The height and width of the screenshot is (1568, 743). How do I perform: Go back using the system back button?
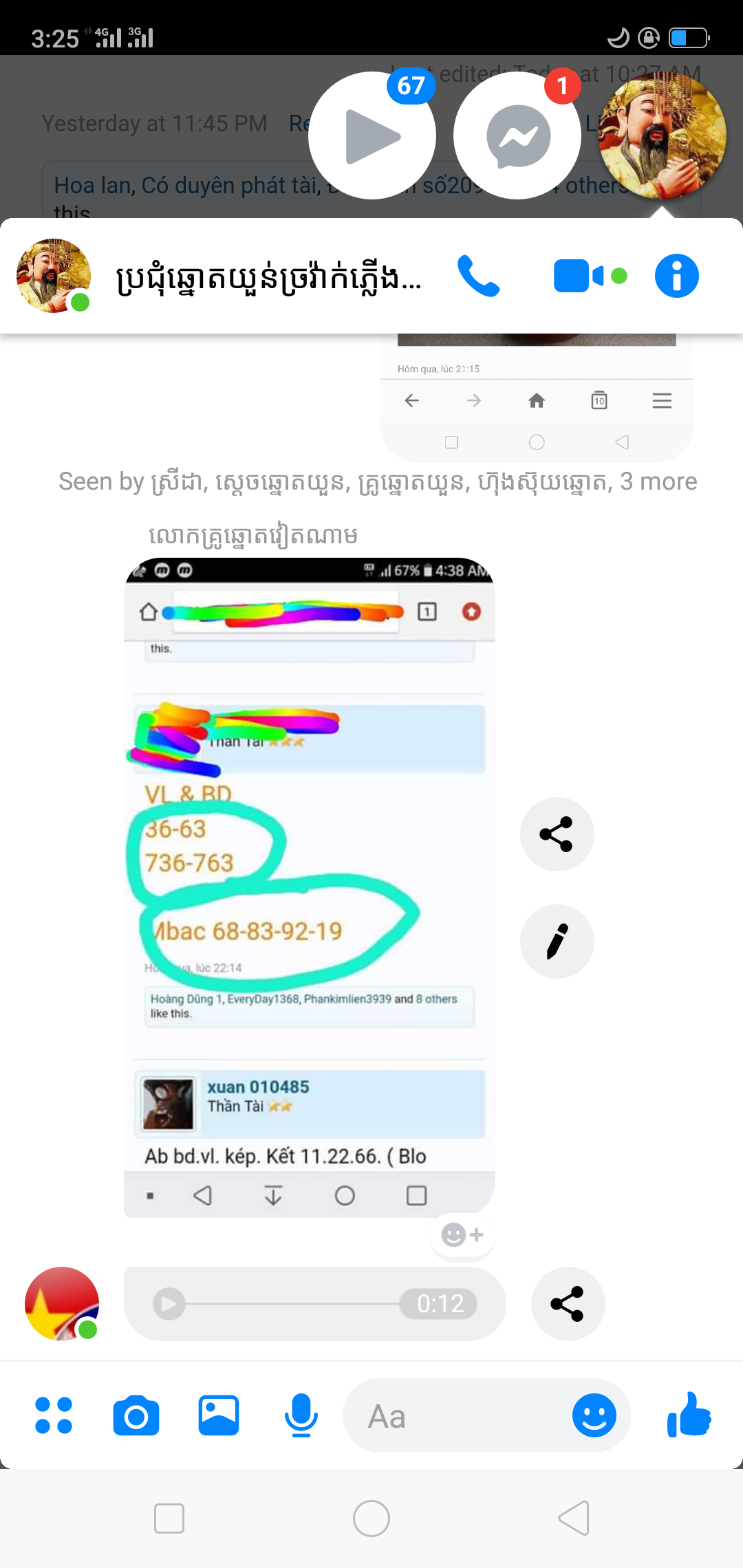pyautogui.click(x=574, y=1518)
